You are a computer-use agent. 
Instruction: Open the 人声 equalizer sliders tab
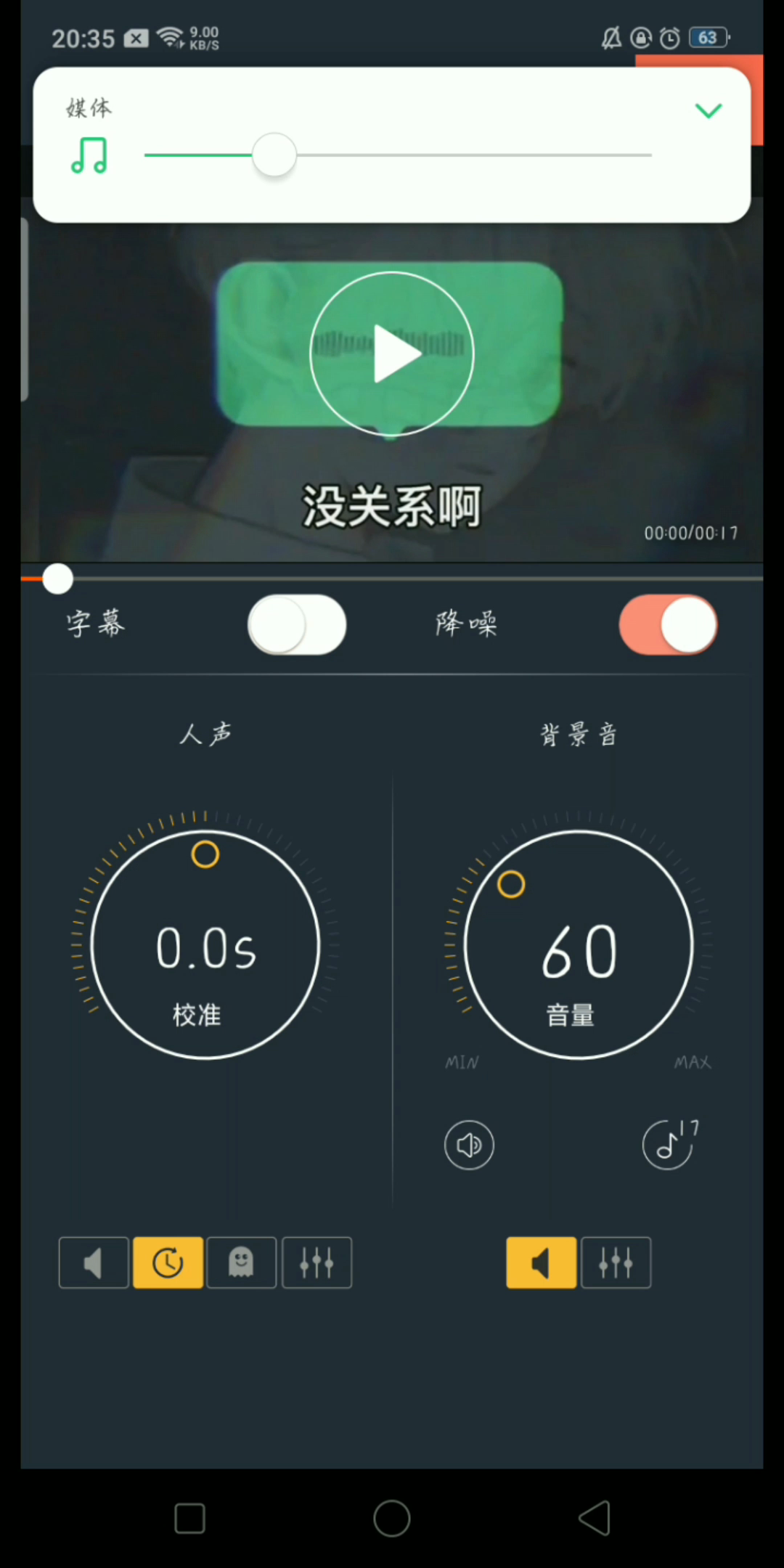pyautogui.click(x=317, y=1262)
